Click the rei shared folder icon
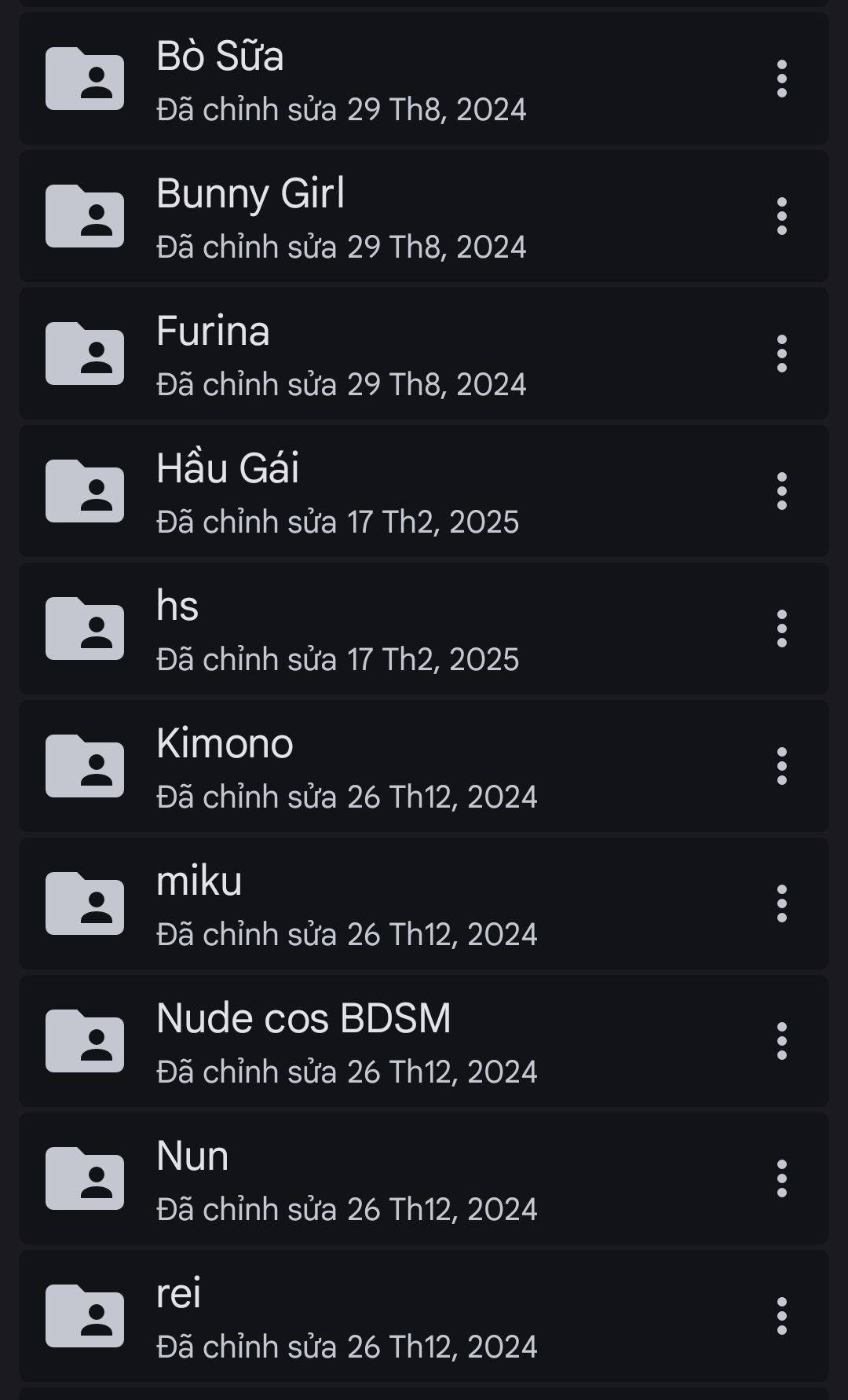Image resolution: width=848 pixels, height=1400 pixels. 86,1317
